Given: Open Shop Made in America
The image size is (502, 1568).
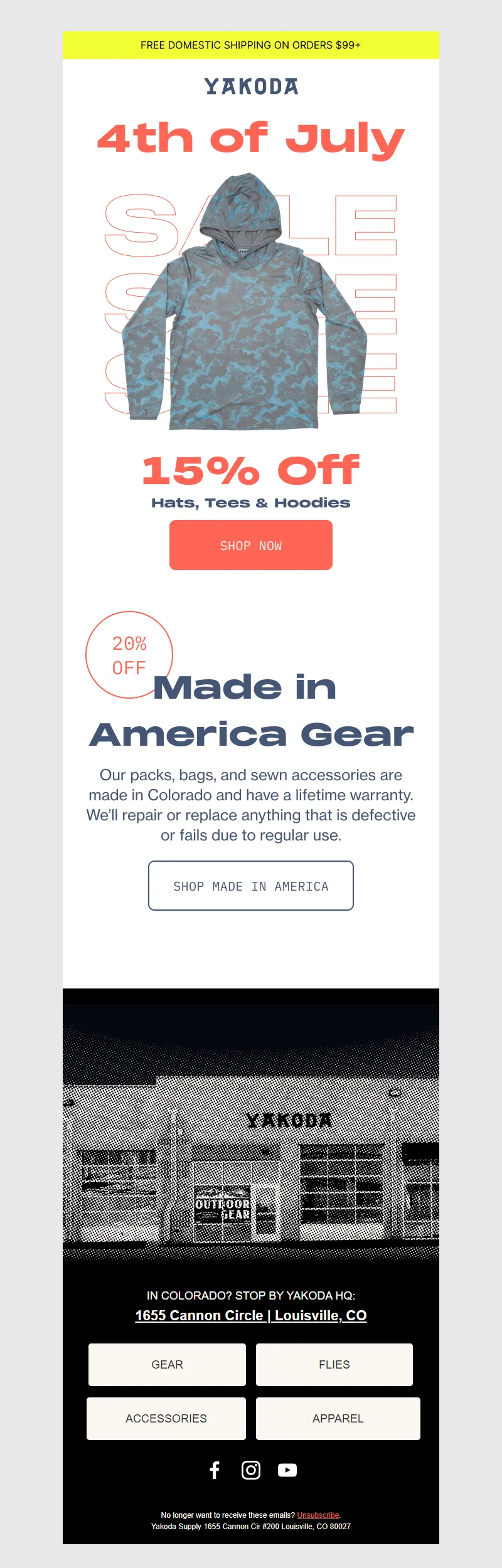Looking at the screenshot, I should pyautogui.click(x=250, y=886).
